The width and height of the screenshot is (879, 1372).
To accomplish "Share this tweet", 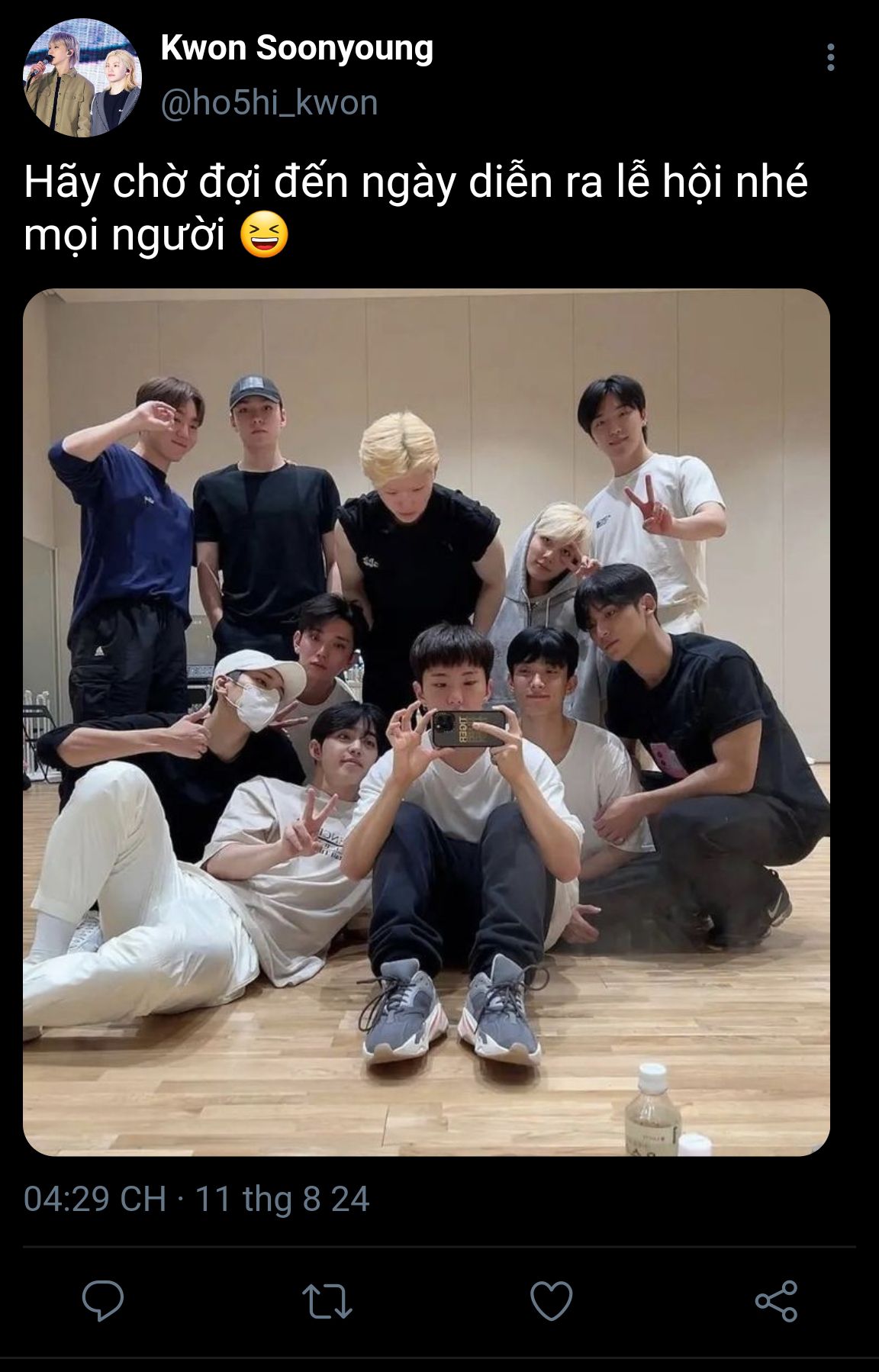I will tap(776, 1300).
